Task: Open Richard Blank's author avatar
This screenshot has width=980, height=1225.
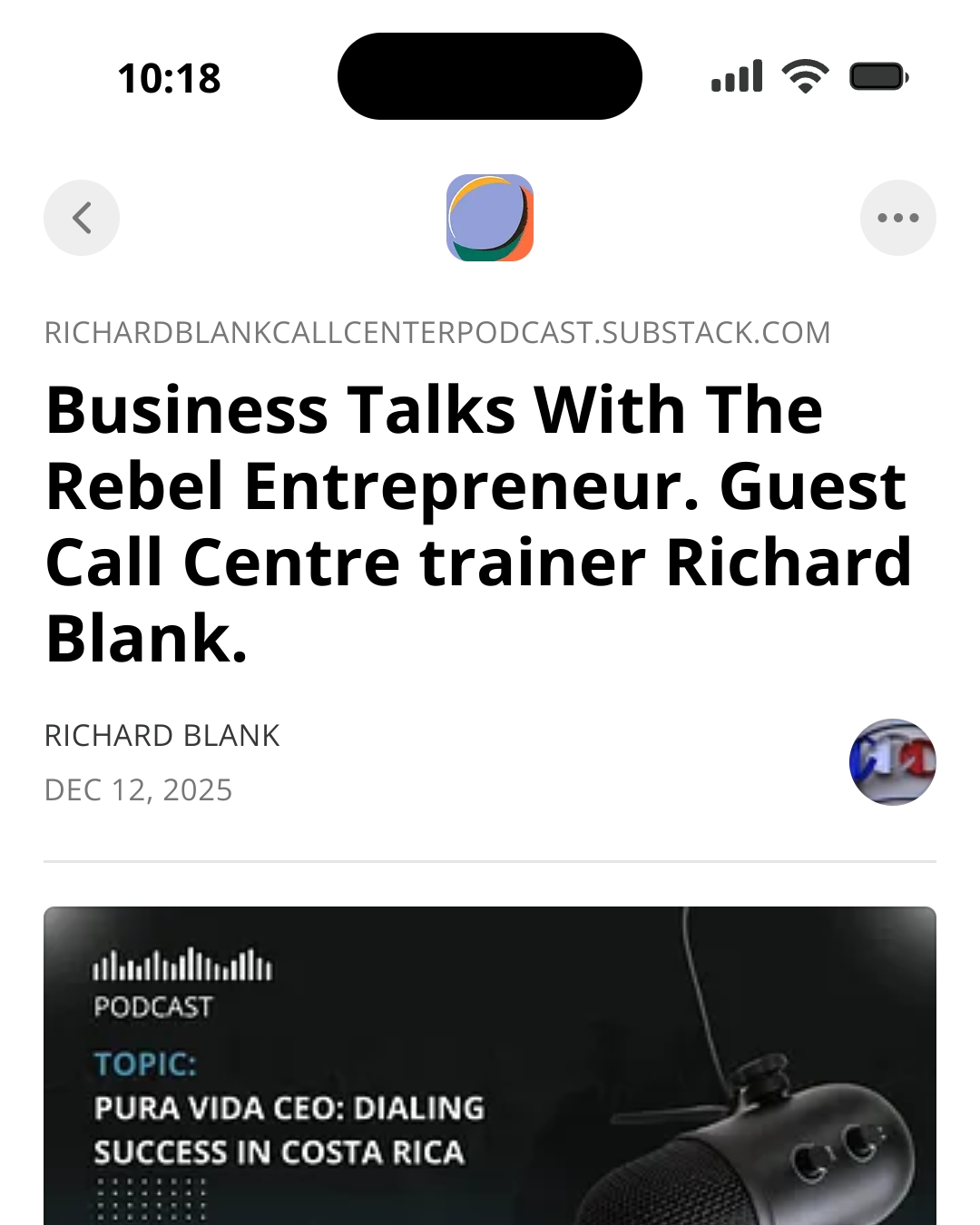Action: point(892,762)
